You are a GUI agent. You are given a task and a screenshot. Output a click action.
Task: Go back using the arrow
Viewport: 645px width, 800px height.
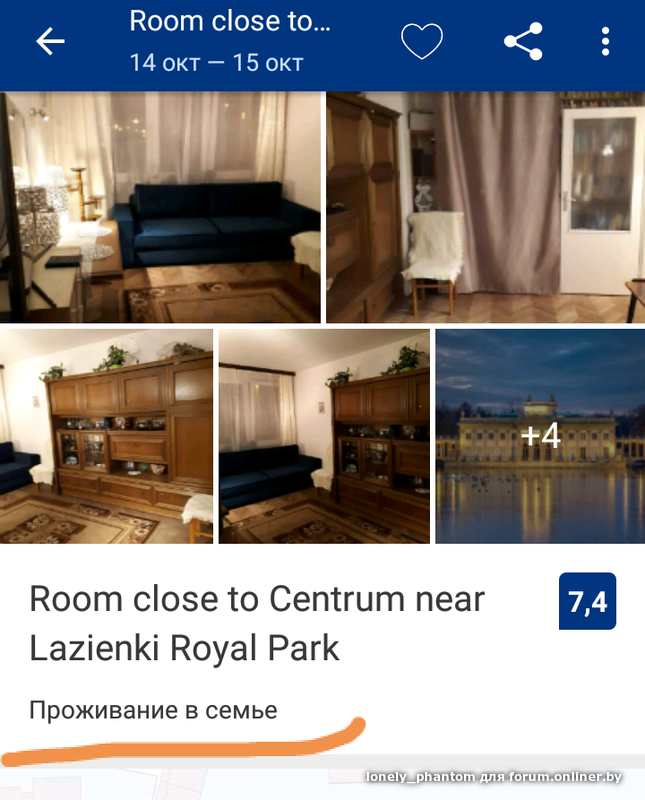point(50,41)
